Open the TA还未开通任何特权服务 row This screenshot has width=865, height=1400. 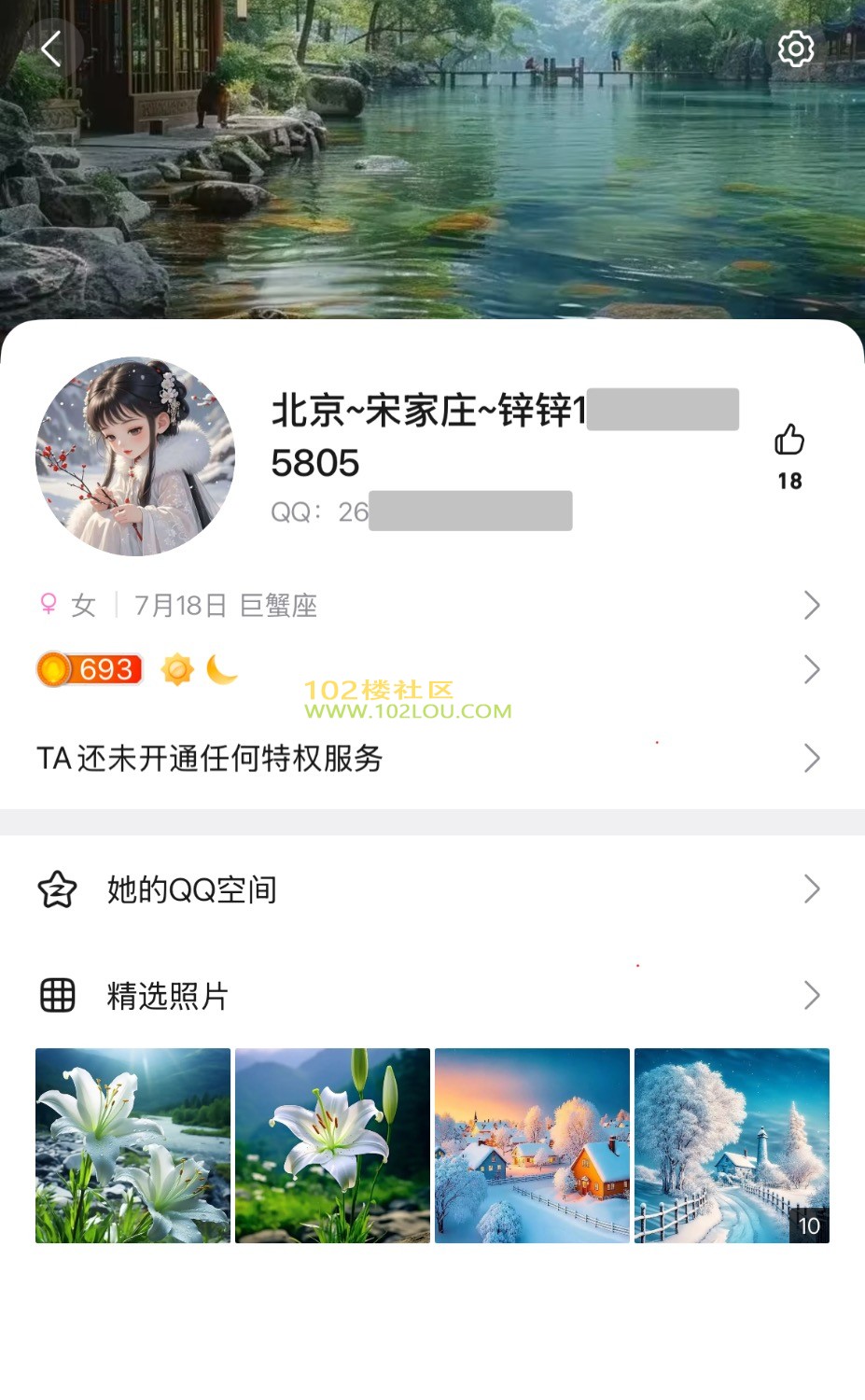click(x=429, y=758)
